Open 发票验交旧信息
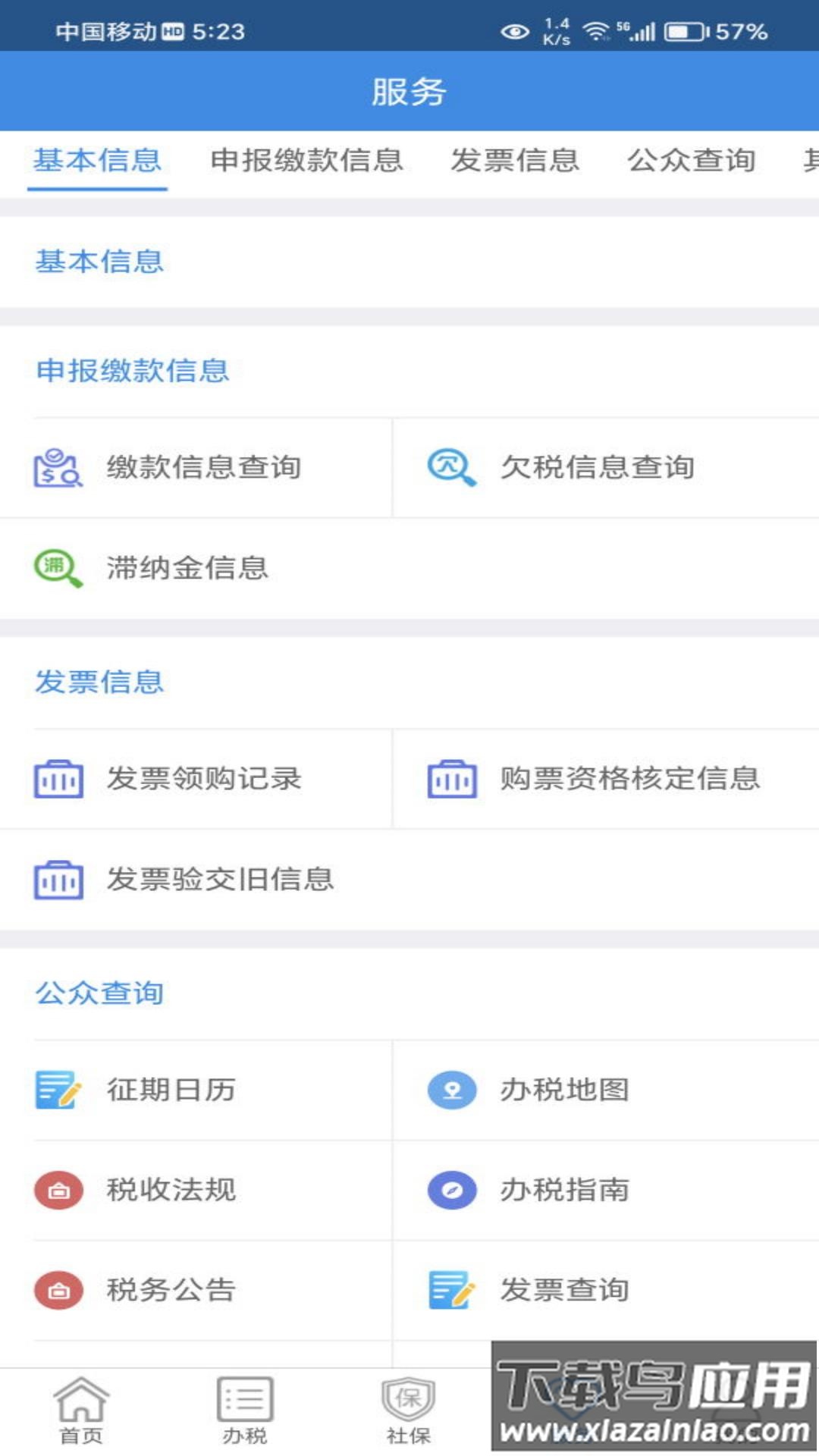This screenshot has height=1456, width=819. coord(220,880)
